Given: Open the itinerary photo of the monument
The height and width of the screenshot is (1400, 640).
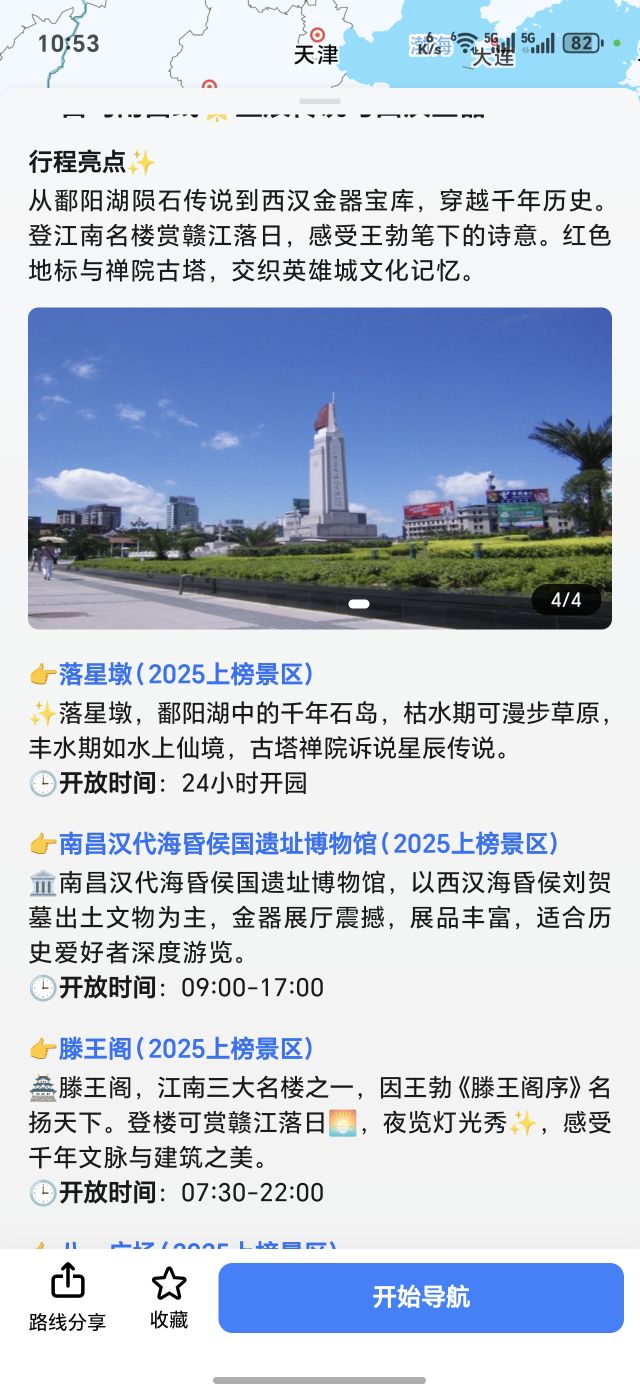Looking at the screenshot, I should click(320, 468).
